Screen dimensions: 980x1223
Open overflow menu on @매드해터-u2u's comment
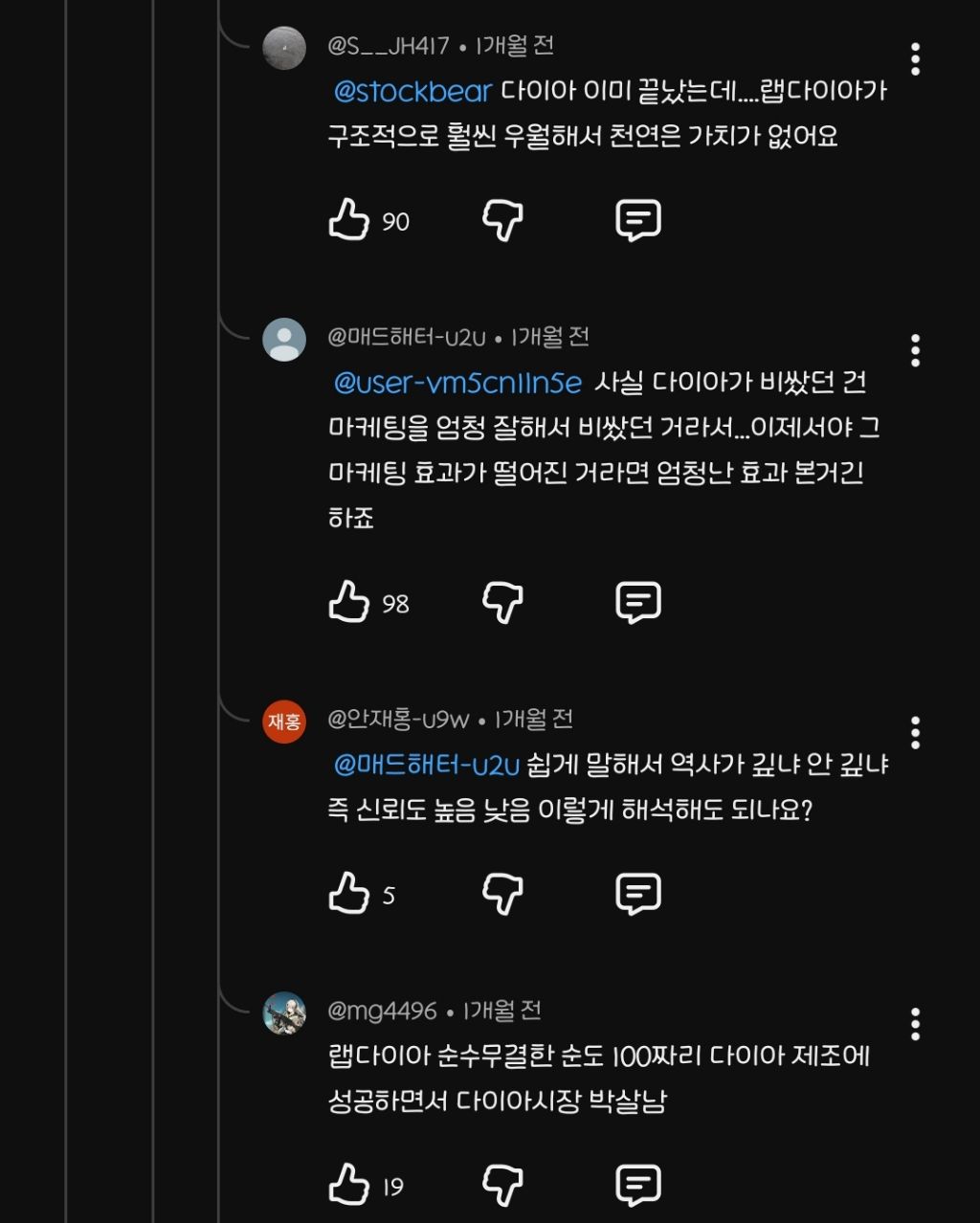point(916,350)
